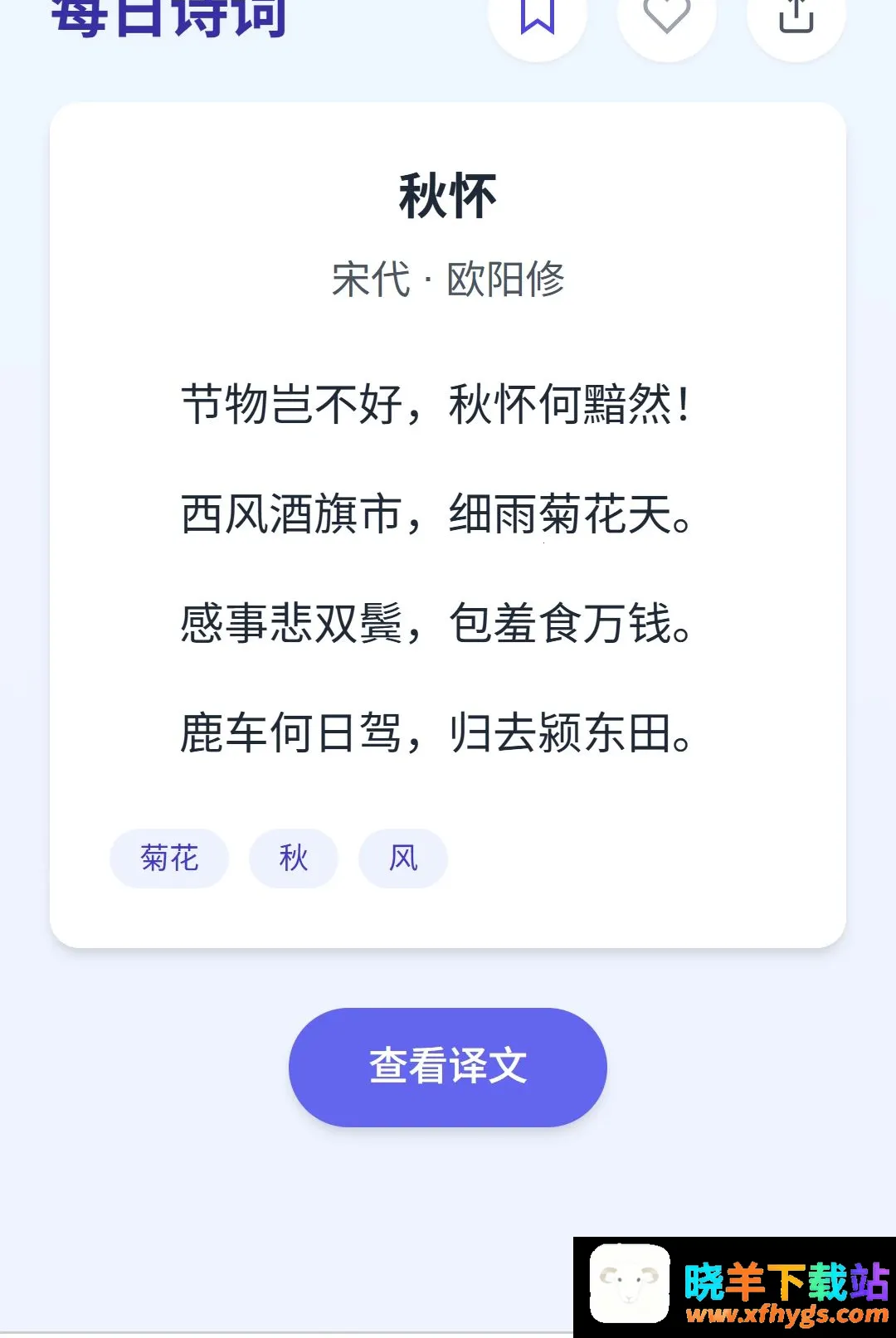The image size is (896, 1338).
Task: View the translation via 查看译文
Action: point(448,1067)
